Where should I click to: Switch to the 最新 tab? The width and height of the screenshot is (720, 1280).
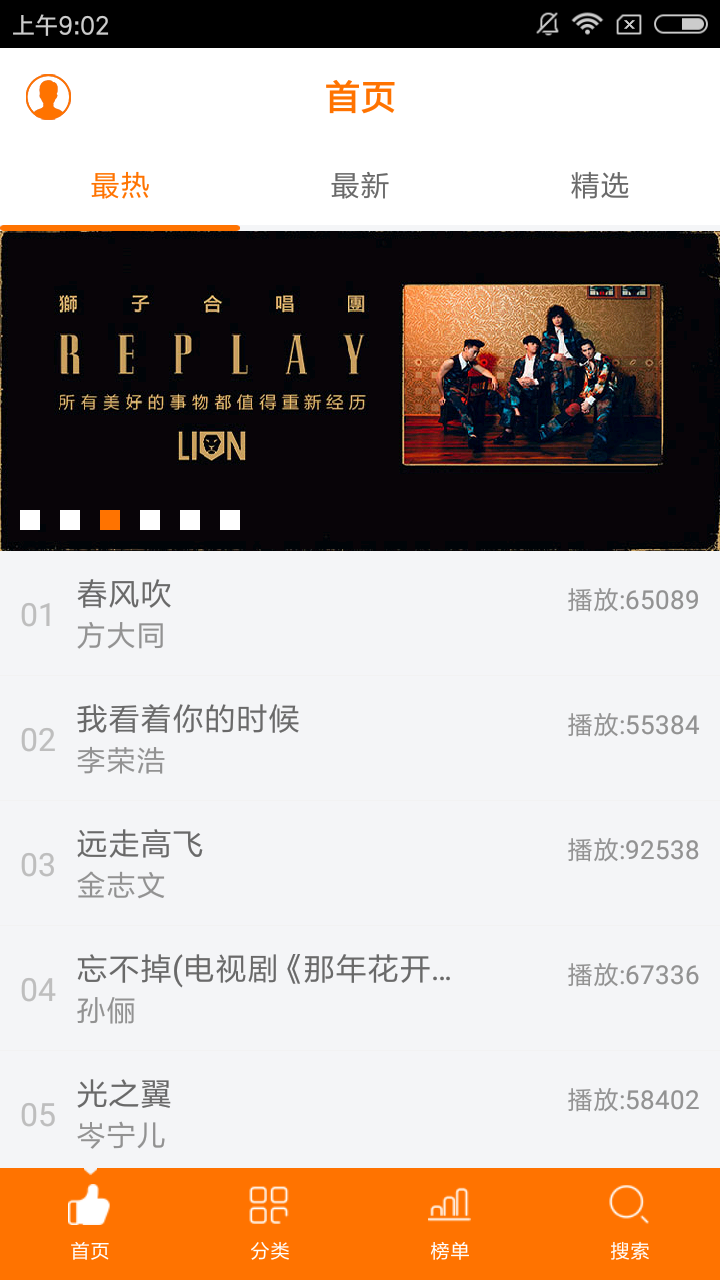360,186
